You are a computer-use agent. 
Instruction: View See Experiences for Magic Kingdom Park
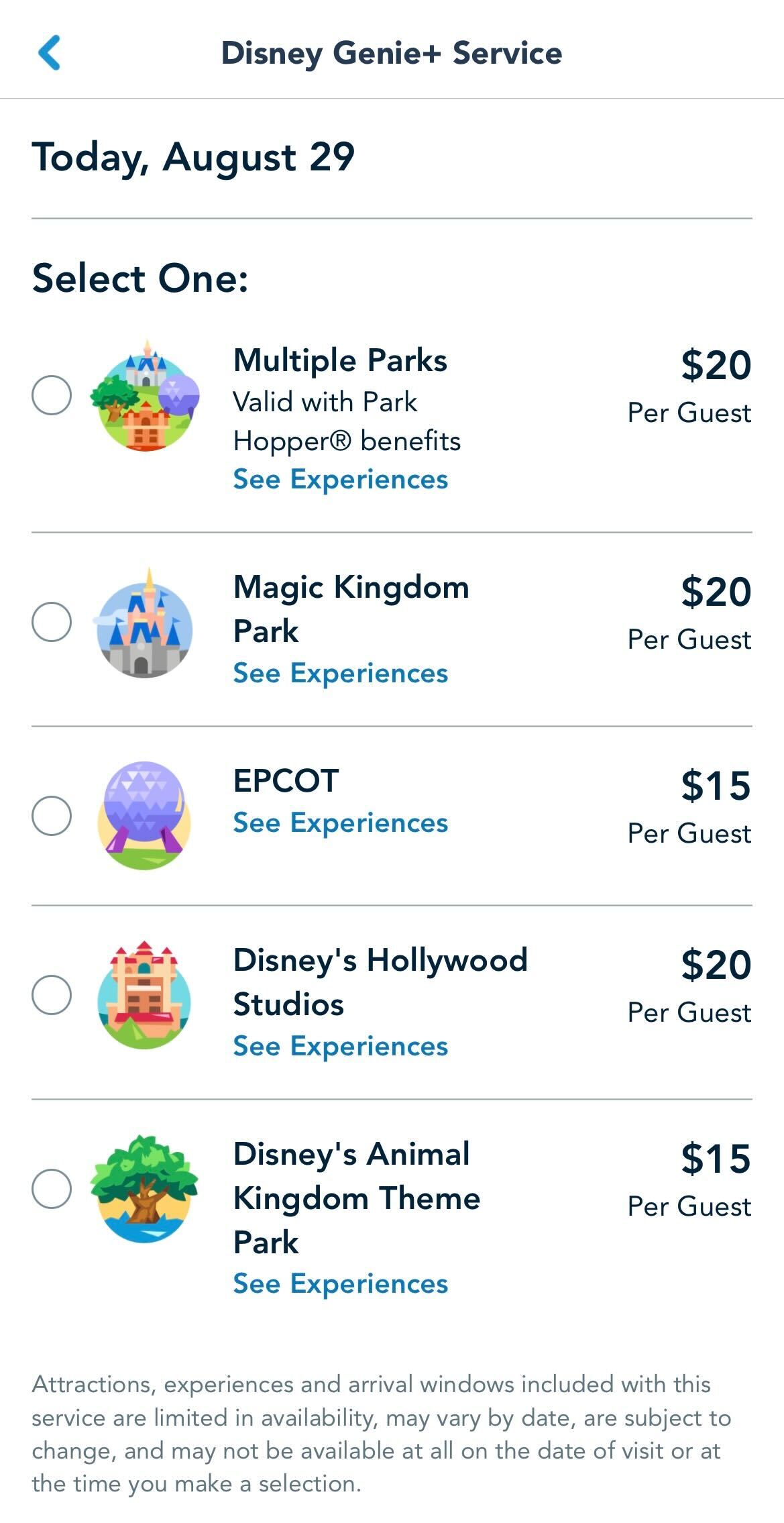click(x=340, y=674)
